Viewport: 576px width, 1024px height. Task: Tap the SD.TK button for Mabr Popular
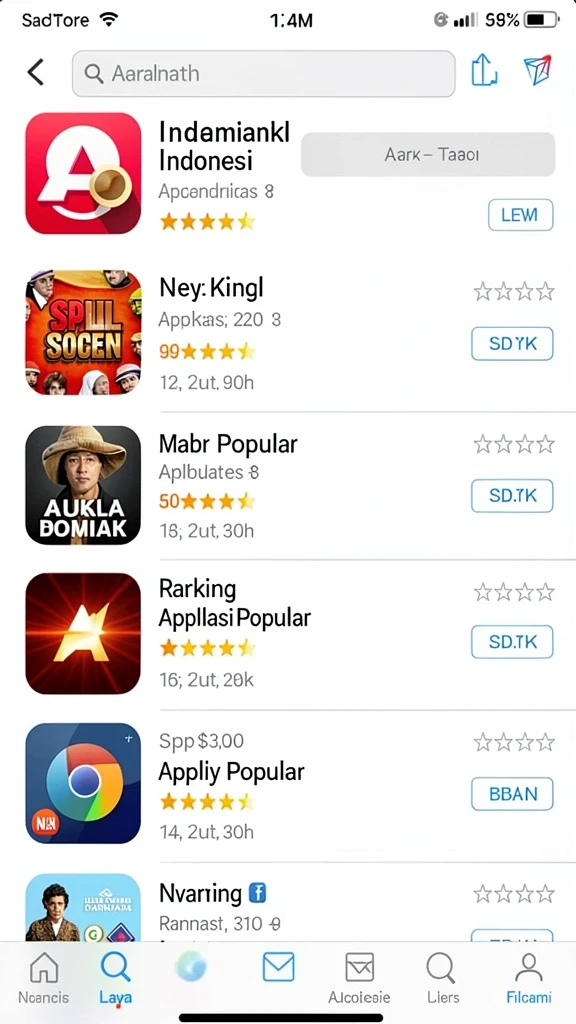[x=512, y=496]
